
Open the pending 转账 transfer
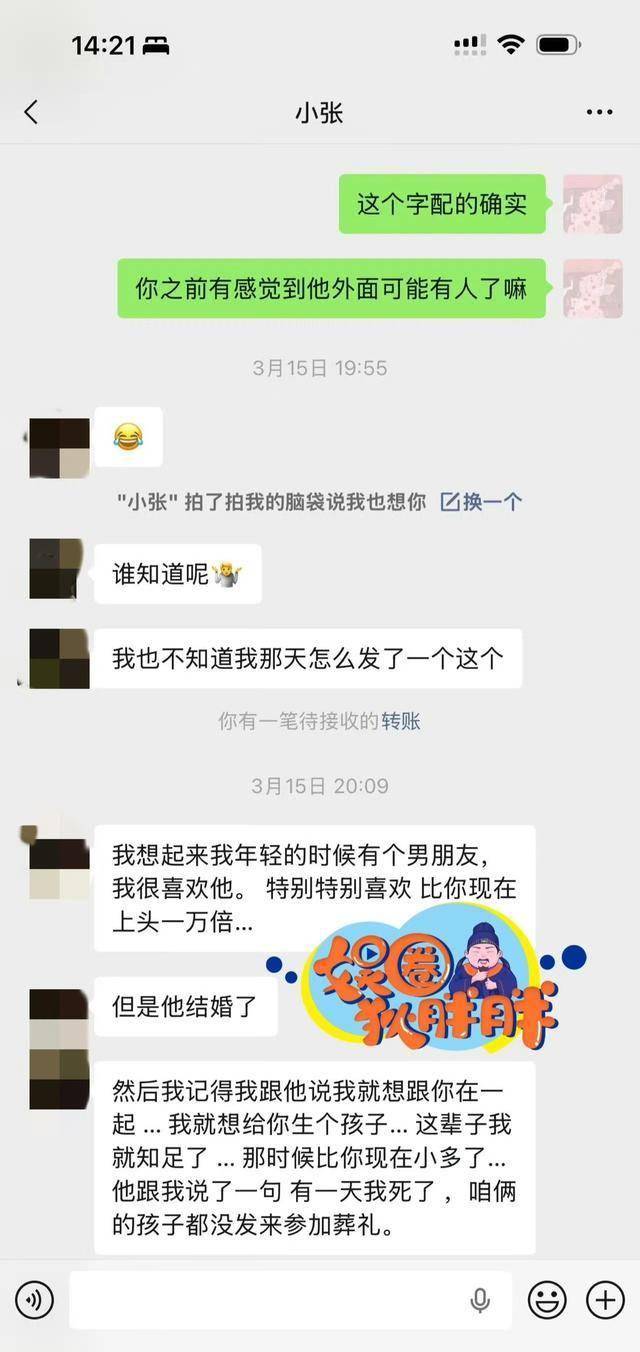point(400,721)
